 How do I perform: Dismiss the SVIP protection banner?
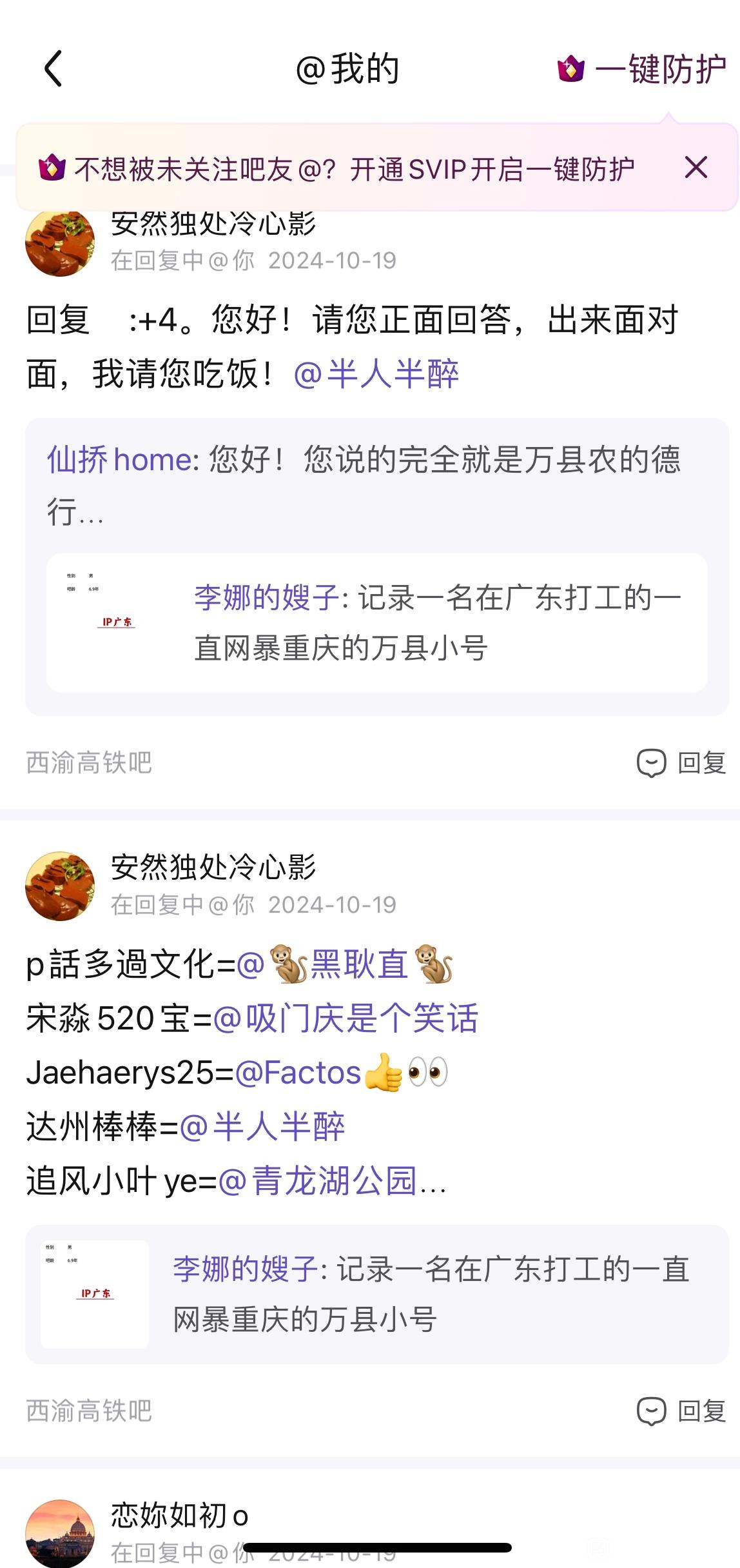tap(696, 168)
